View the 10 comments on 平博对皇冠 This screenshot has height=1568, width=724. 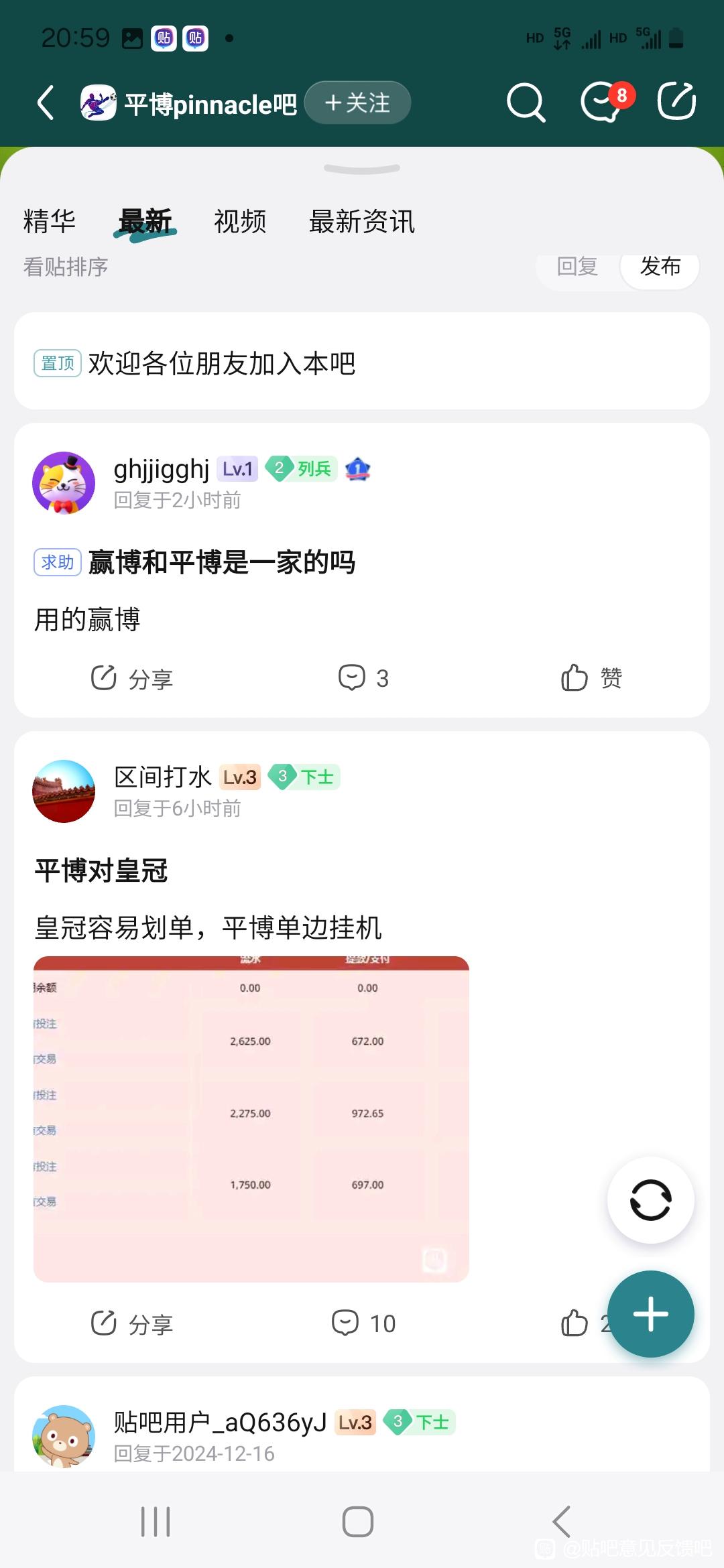point(363,1323)
